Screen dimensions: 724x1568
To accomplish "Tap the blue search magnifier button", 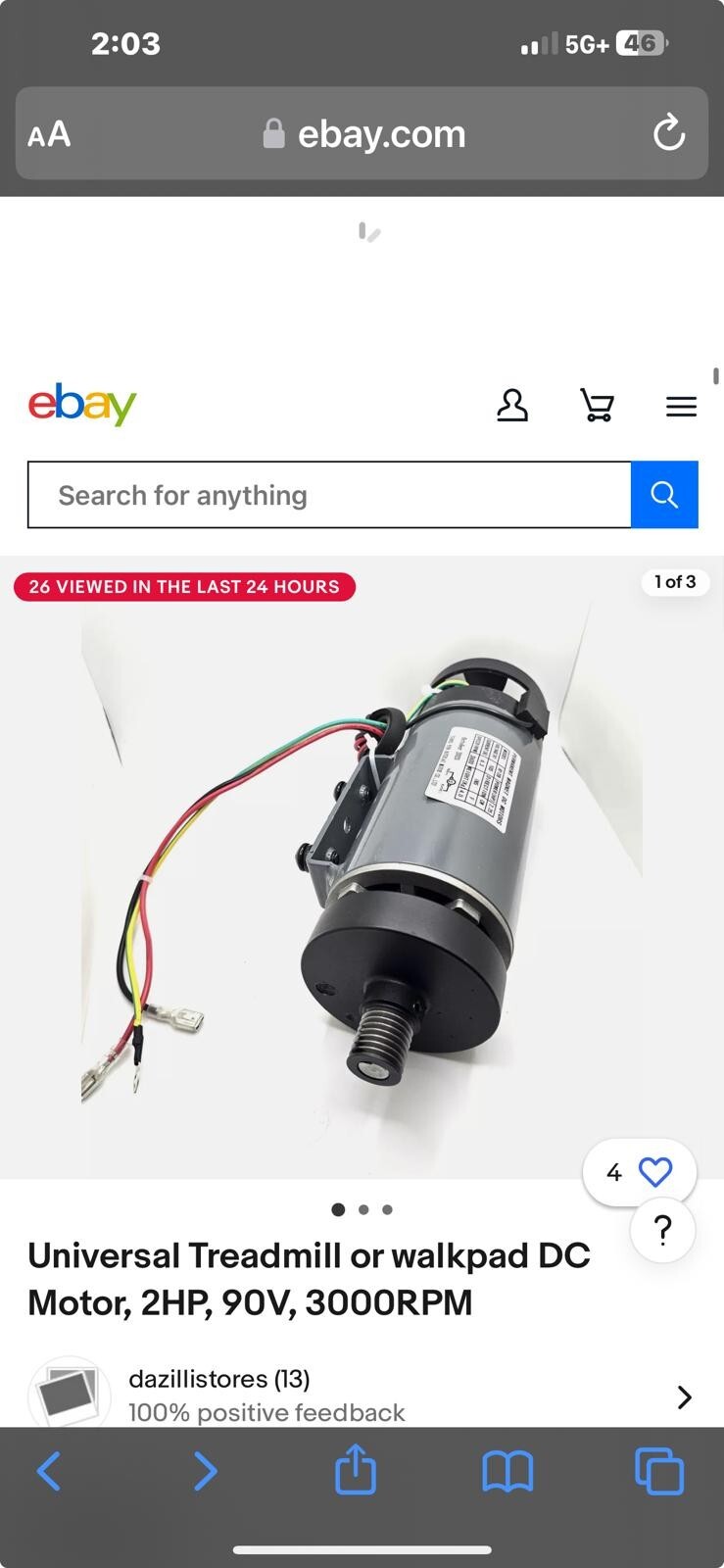I will [664, 495].
